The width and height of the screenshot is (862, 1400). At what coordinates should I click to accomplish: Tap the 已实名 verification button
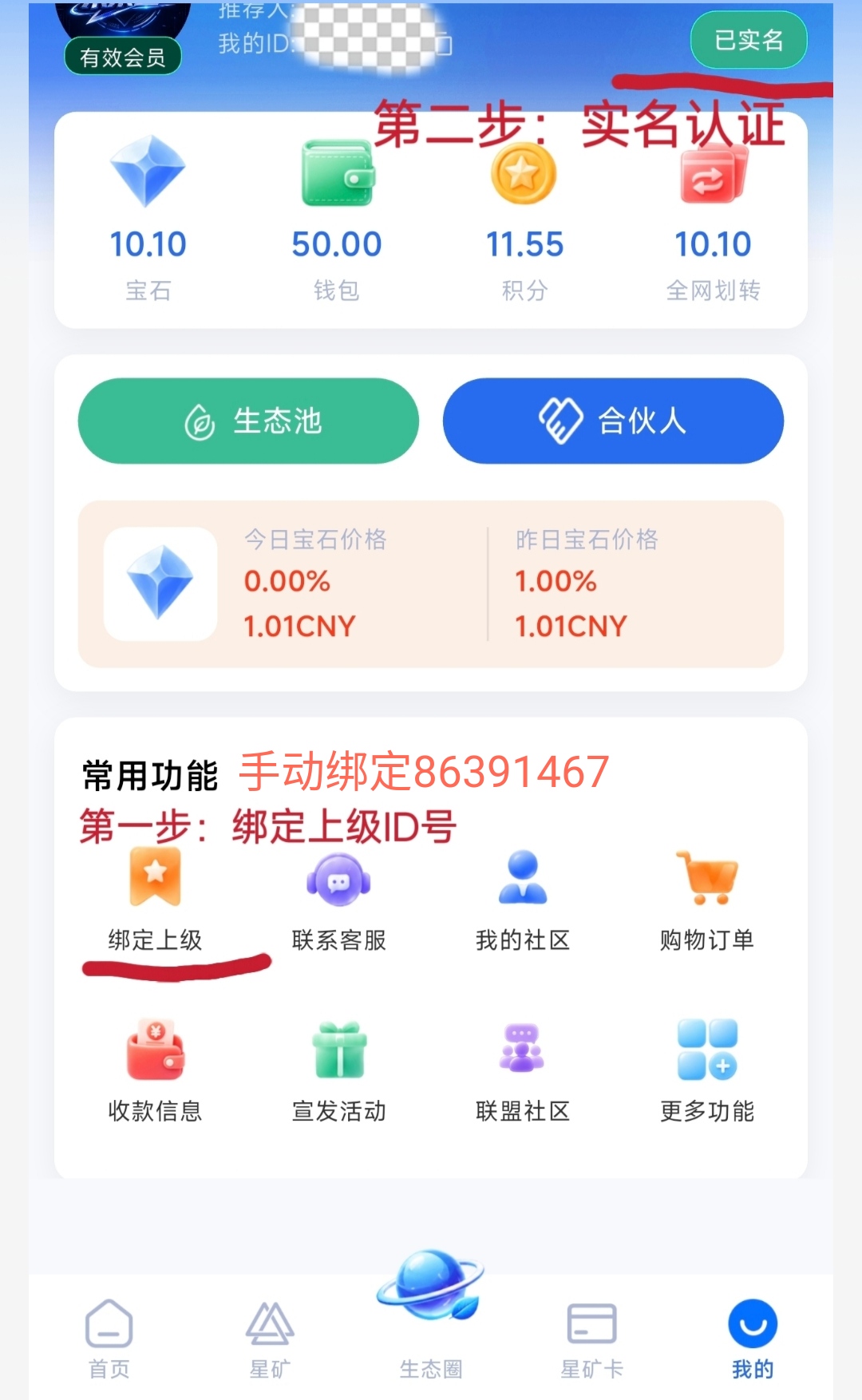click(x=749, y=40)
